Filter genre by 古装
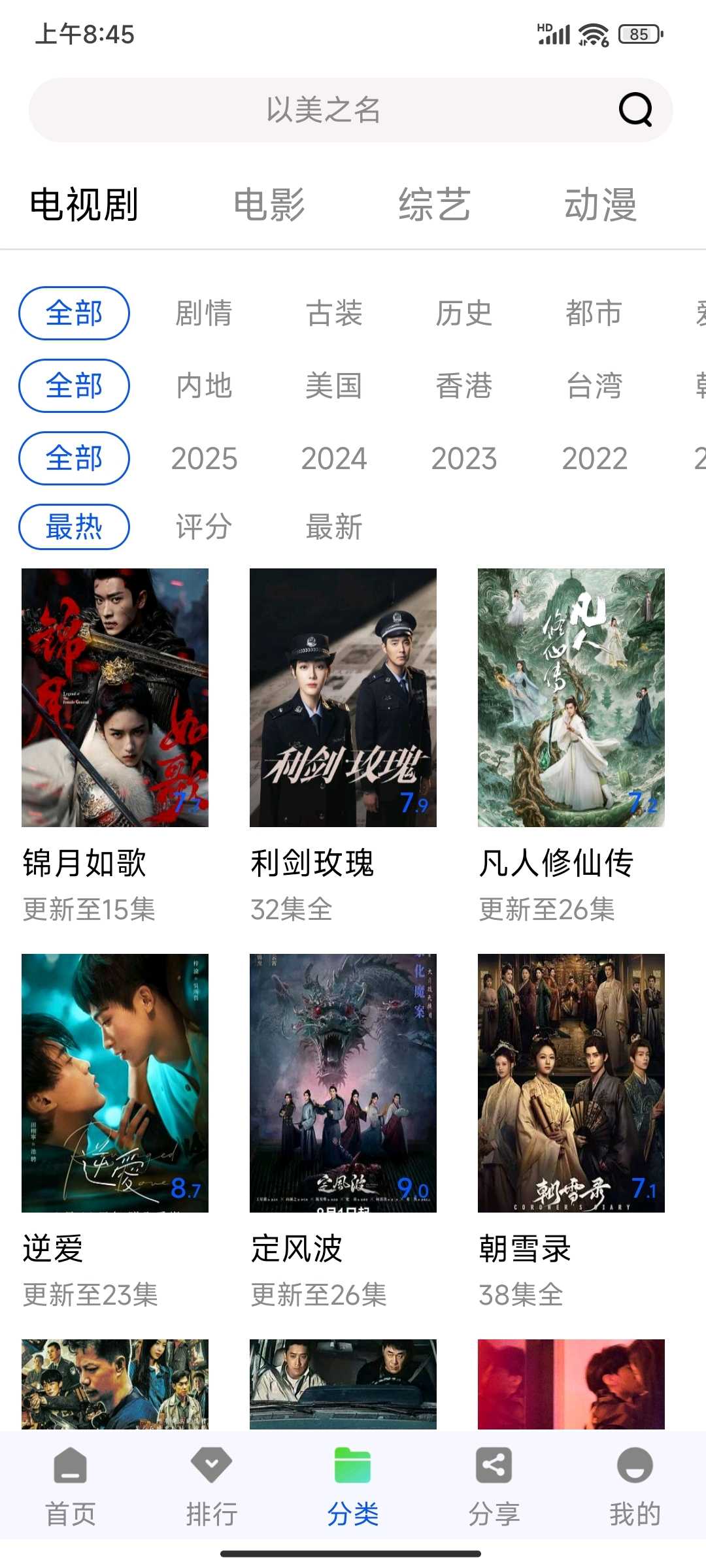Image resolution: width=706 pixels, height=1568 pixels. point(334,313)
